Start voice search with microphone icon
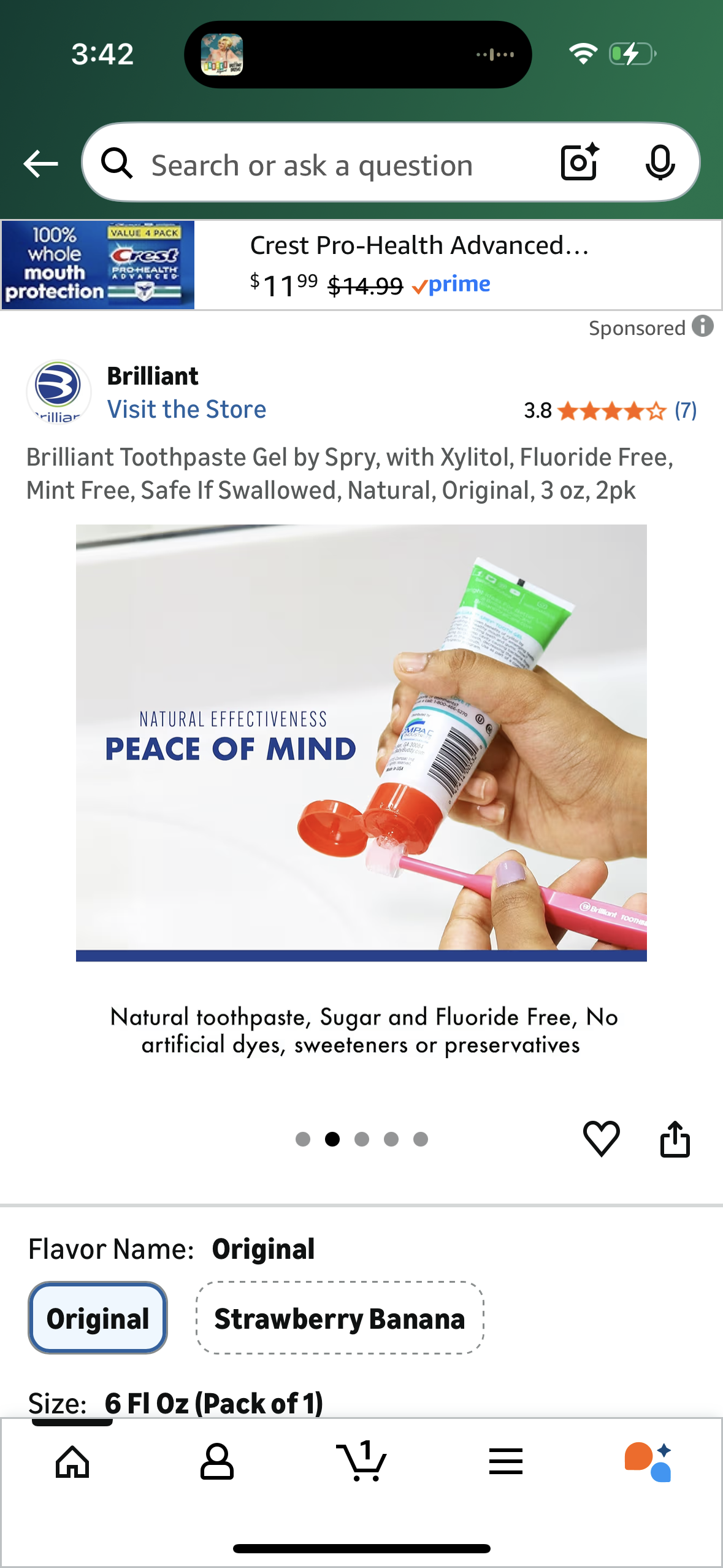The image size is (723, 1568). point(660,163)
